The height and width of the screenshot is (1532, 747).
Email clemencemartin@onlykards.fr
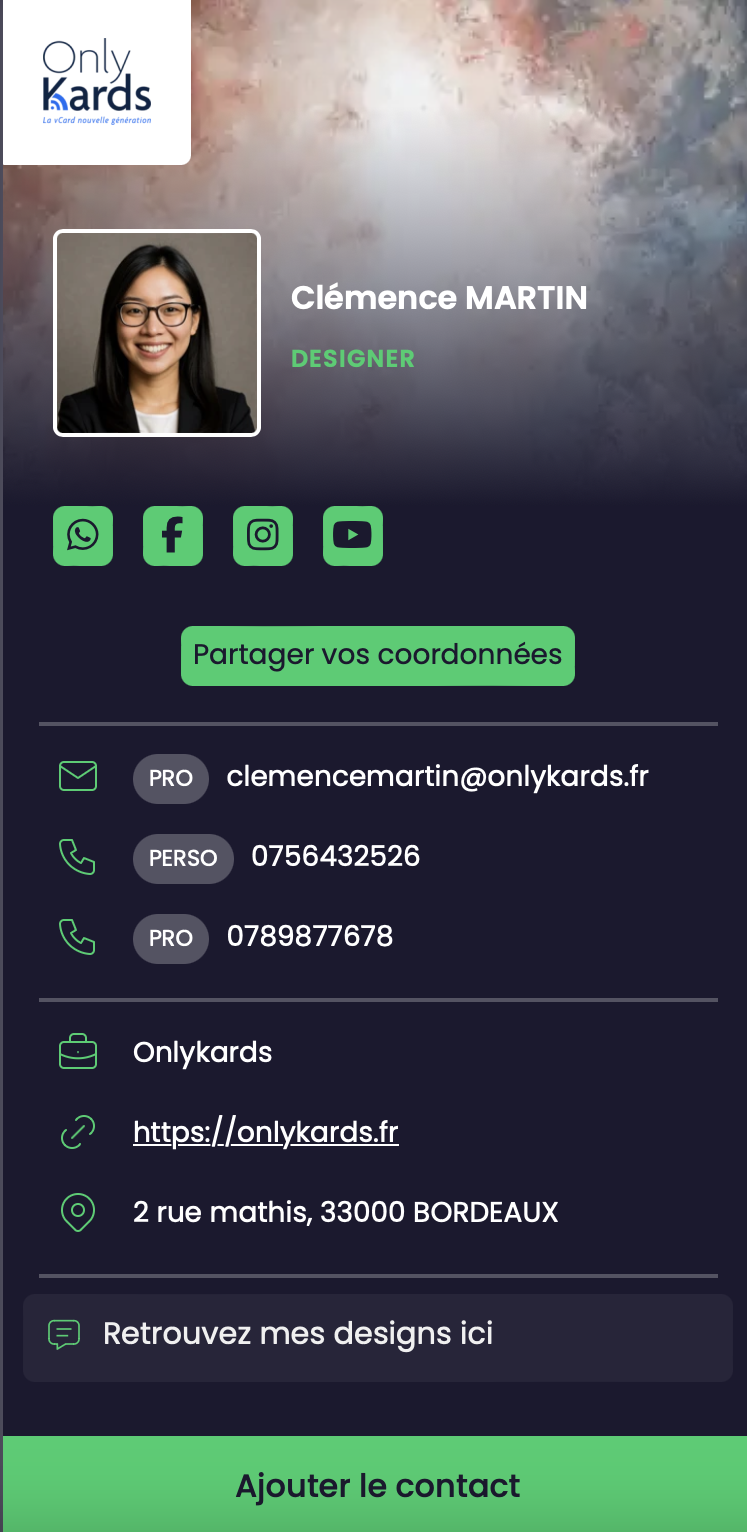pyautogui.click(x=437, y=777)
